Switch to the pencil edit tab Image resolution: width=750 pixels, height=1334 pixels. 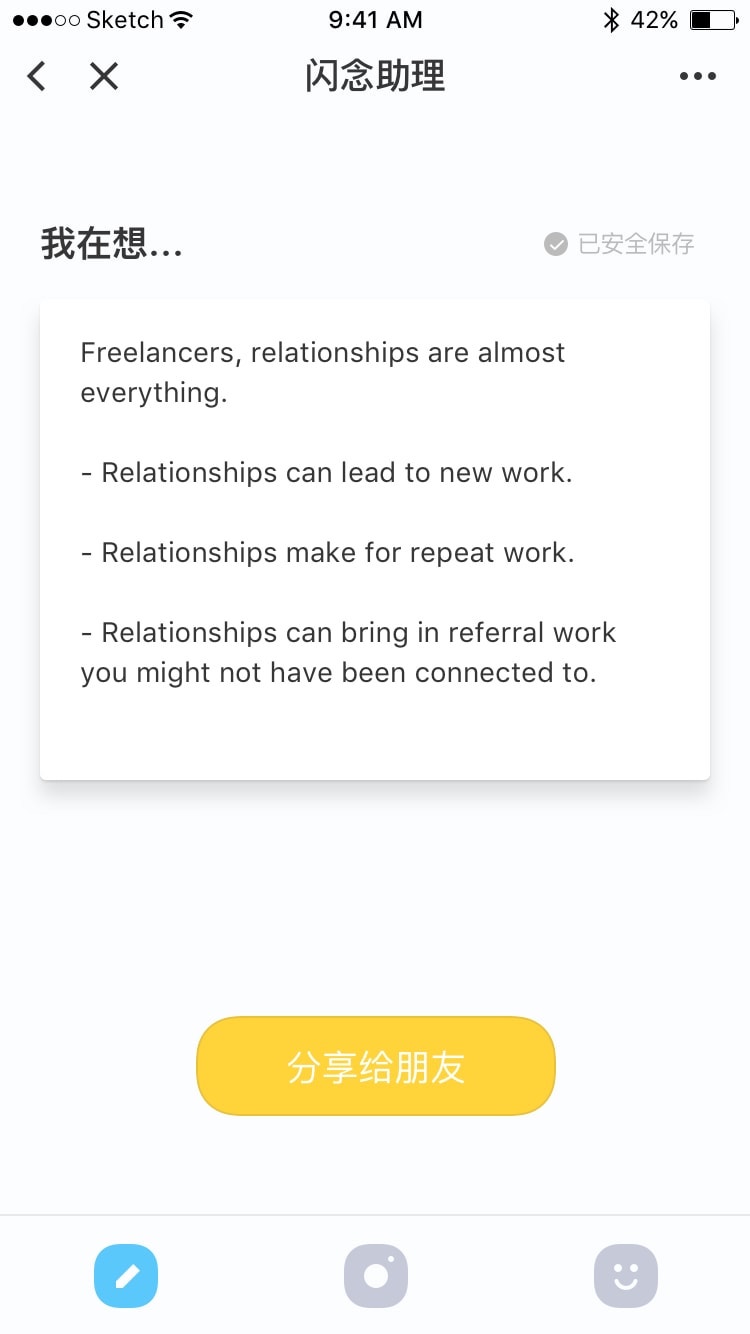coord(126,1276)
